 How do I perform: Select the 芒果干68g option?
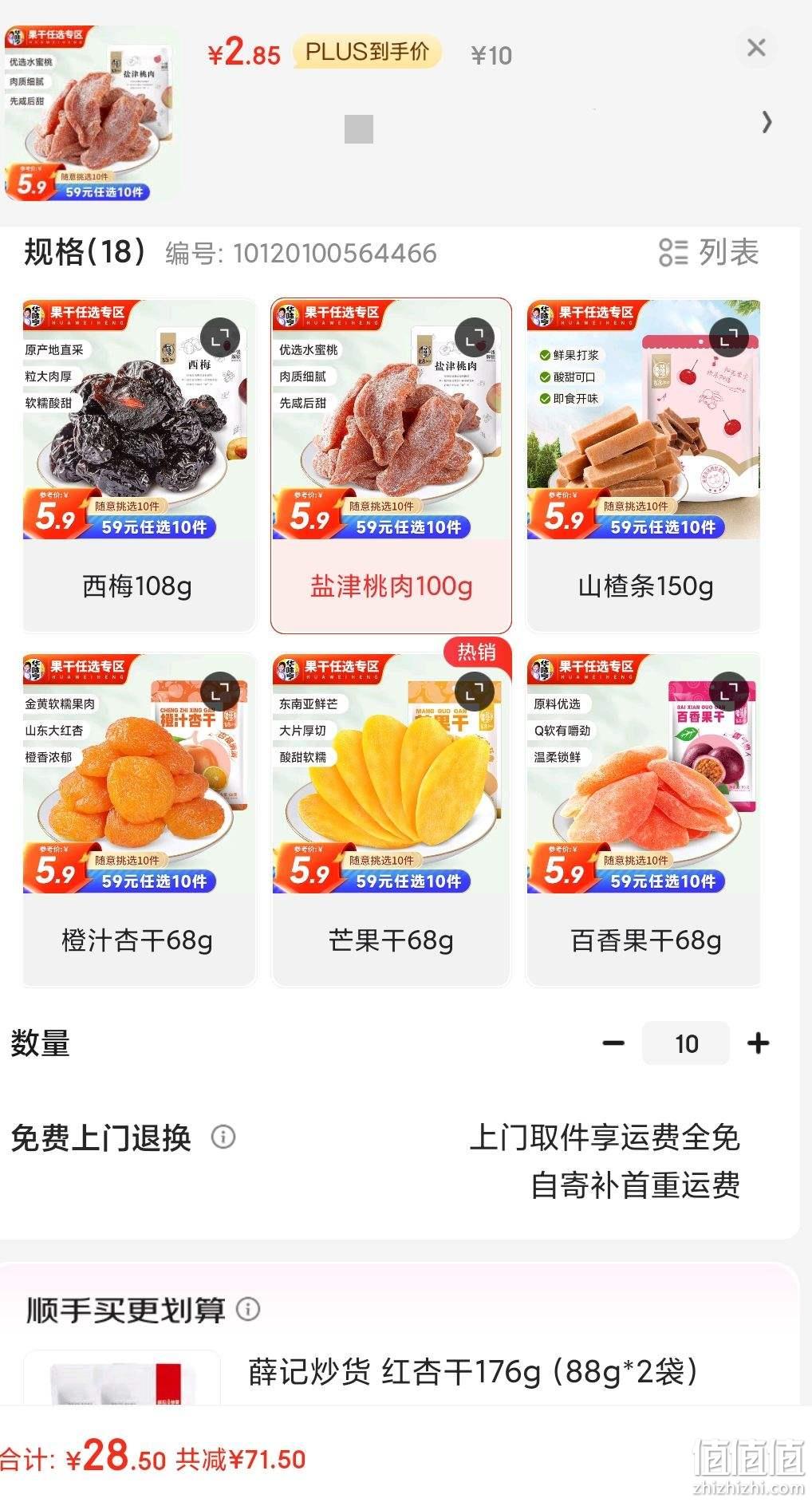(391, 819)
